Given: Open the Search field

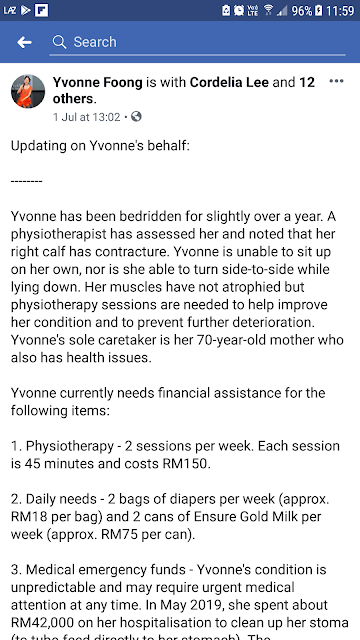Looking at the screenshot, I should tap(198, 42).
